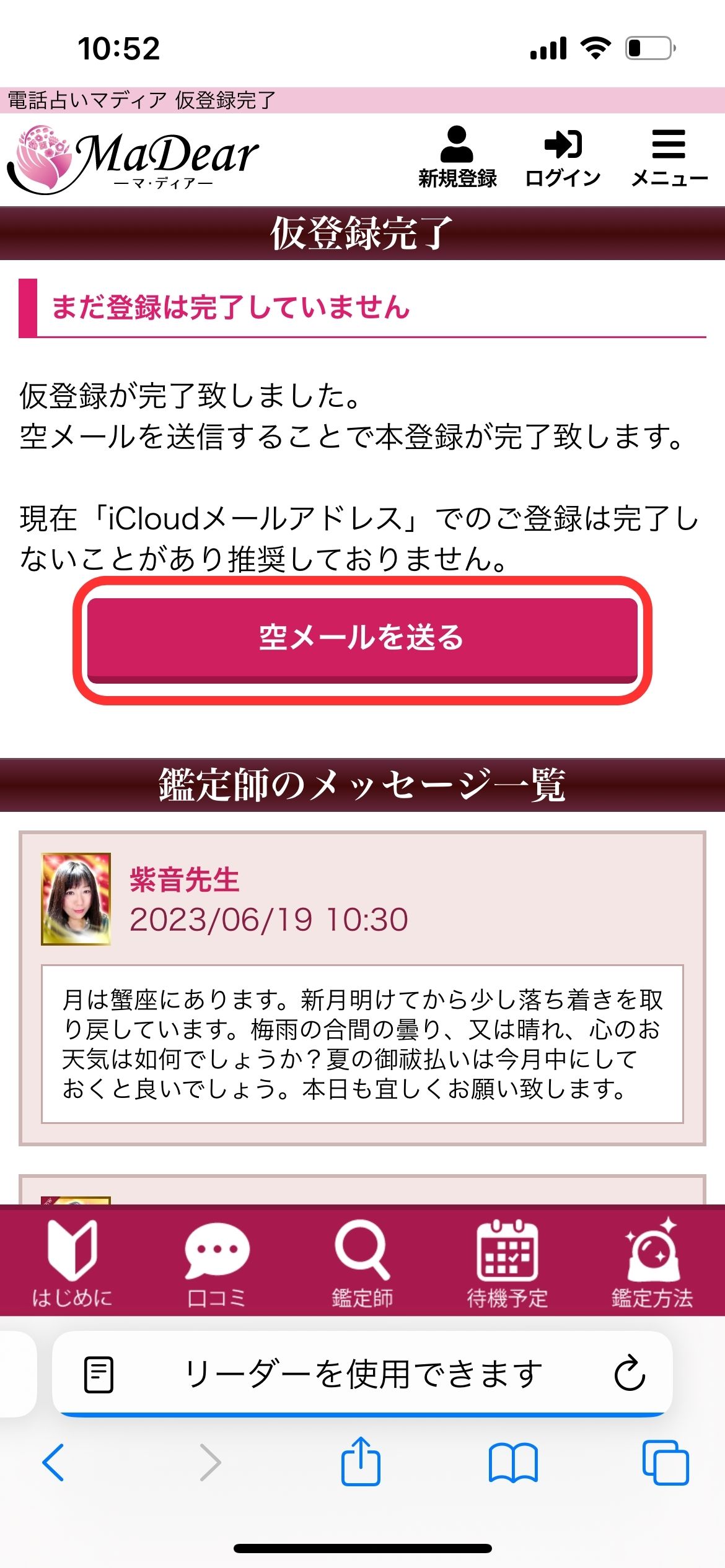
Task: Reload the page in Safari
Action: click(x=630, y=1374)
